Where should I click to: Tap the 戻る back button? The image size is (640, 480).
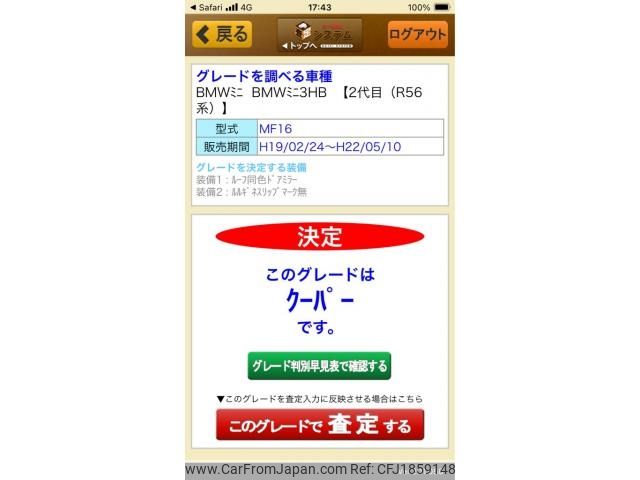coord(221,34)
